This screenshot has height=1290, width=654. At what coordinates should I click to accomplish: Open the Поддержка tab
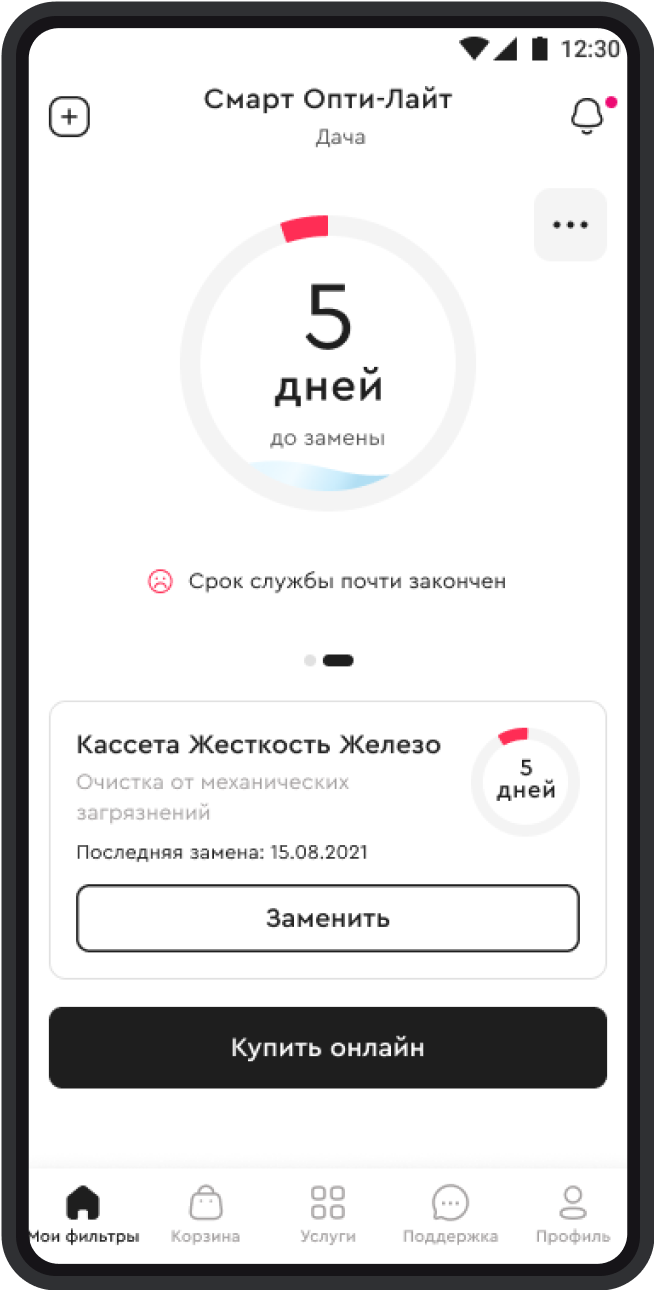450,1214
